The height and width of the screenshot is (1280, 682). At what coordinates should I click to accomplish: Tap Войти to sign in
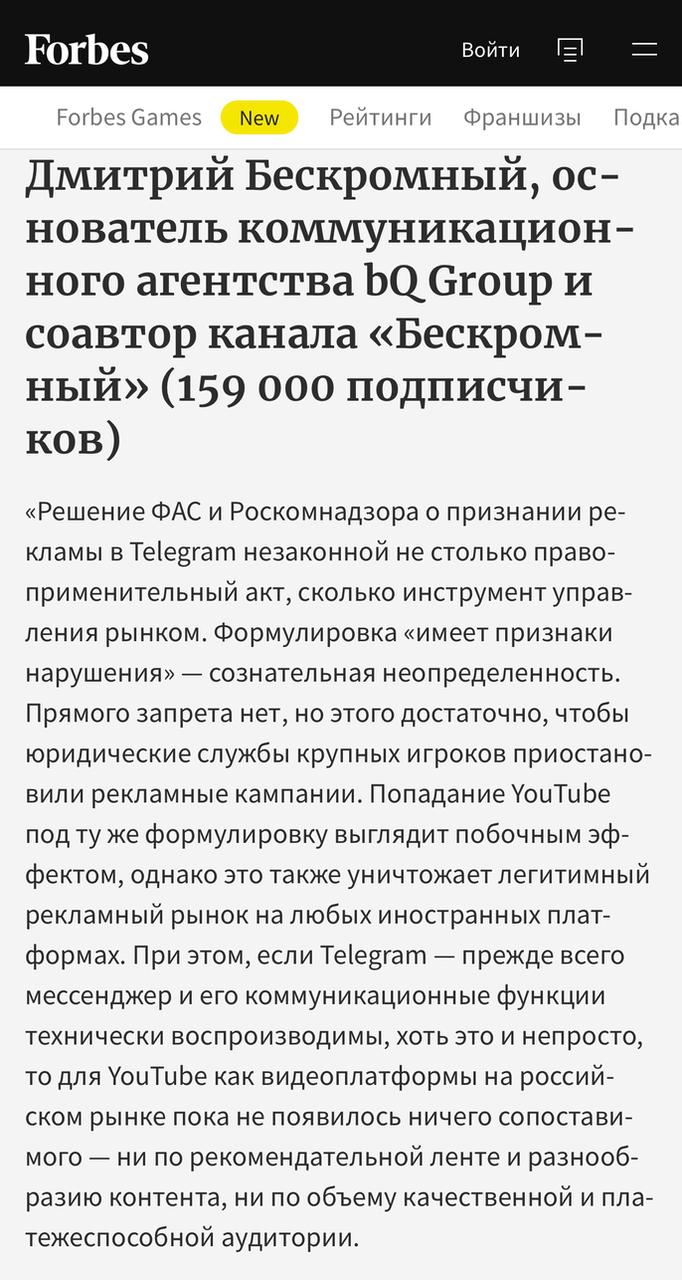coord(490,50)
